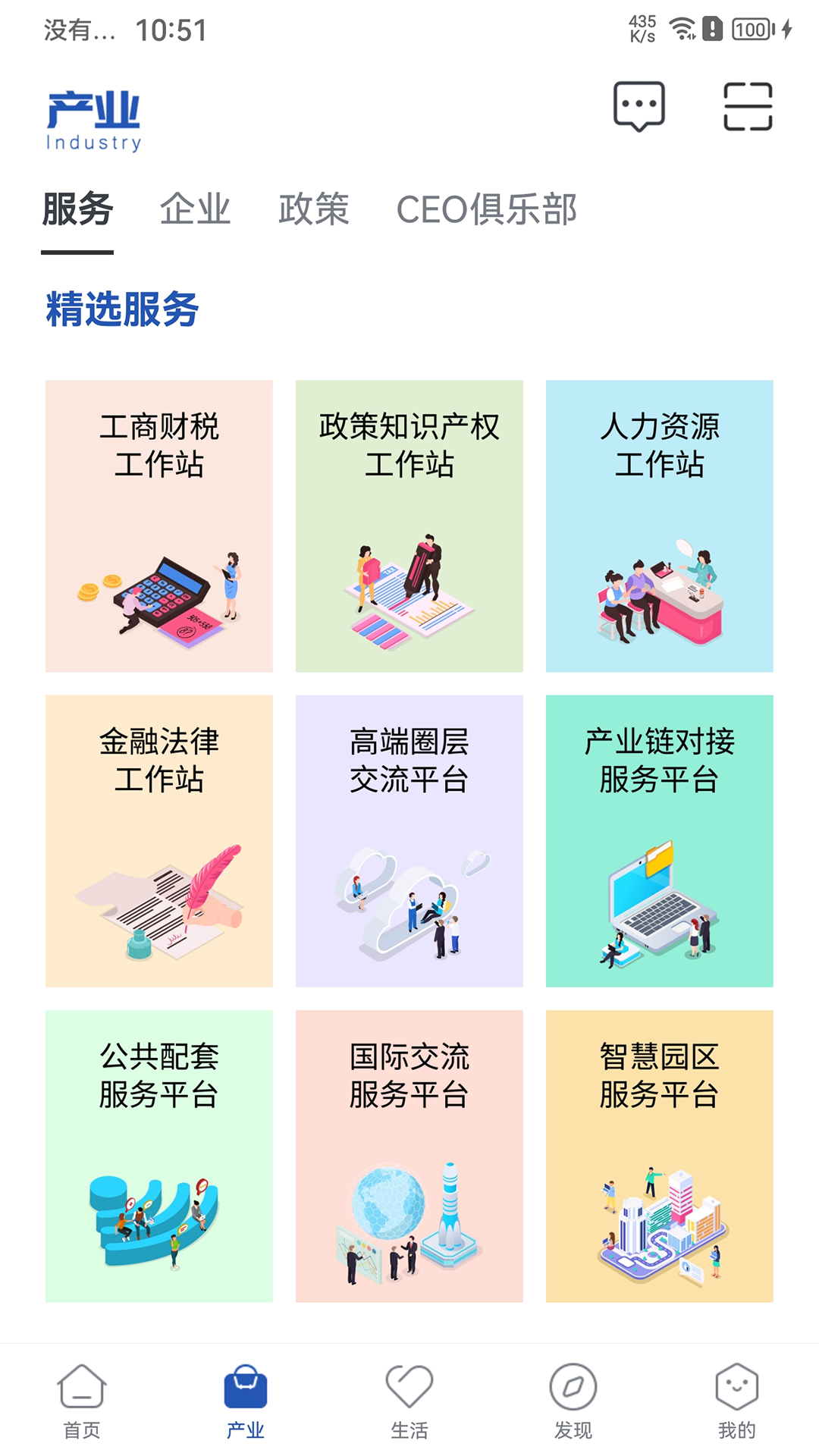Tap the 产业 bottom navigation tab
Image resolution: width=819 pixels, height=1456 pixels.
coord(246,1401)
